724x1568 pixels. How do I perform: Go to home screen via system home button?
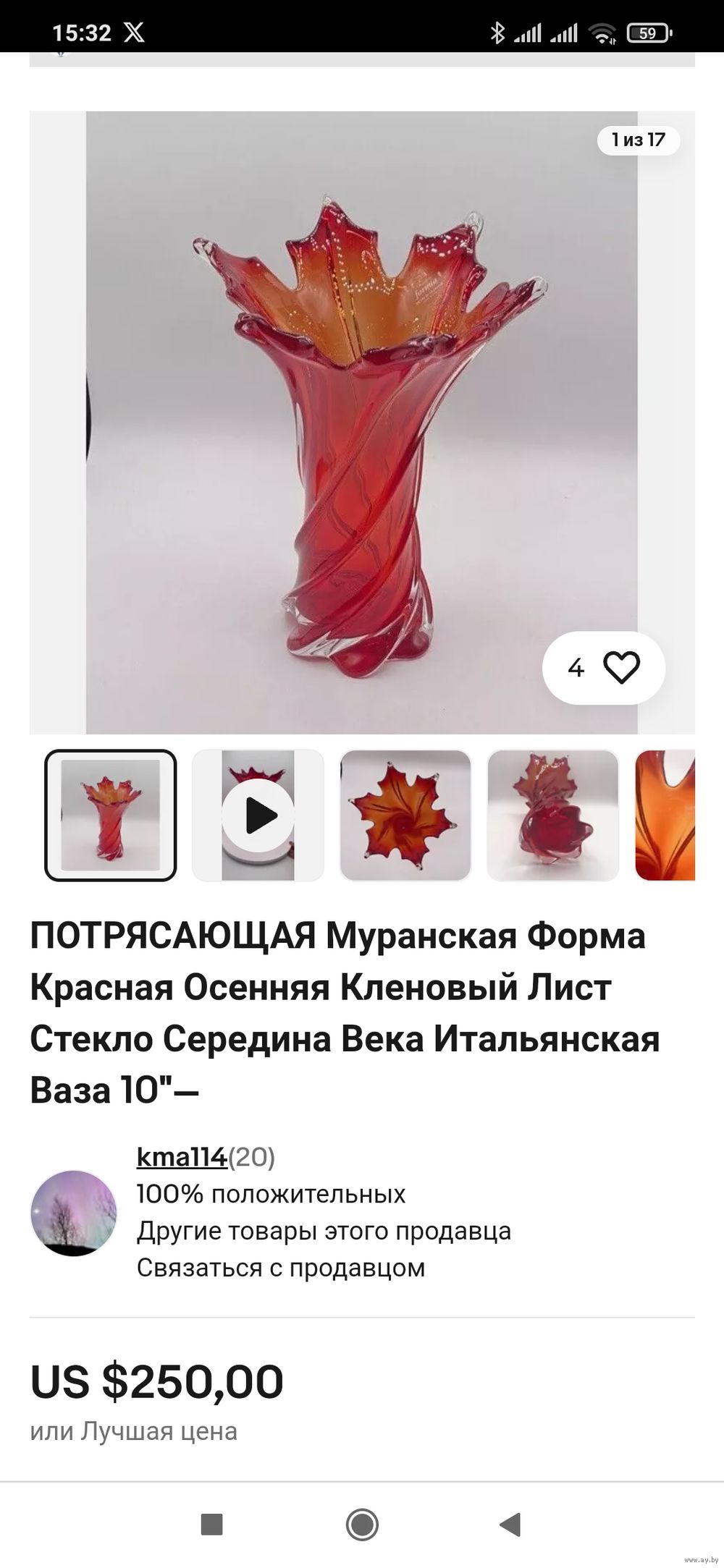pos(362,1524)
